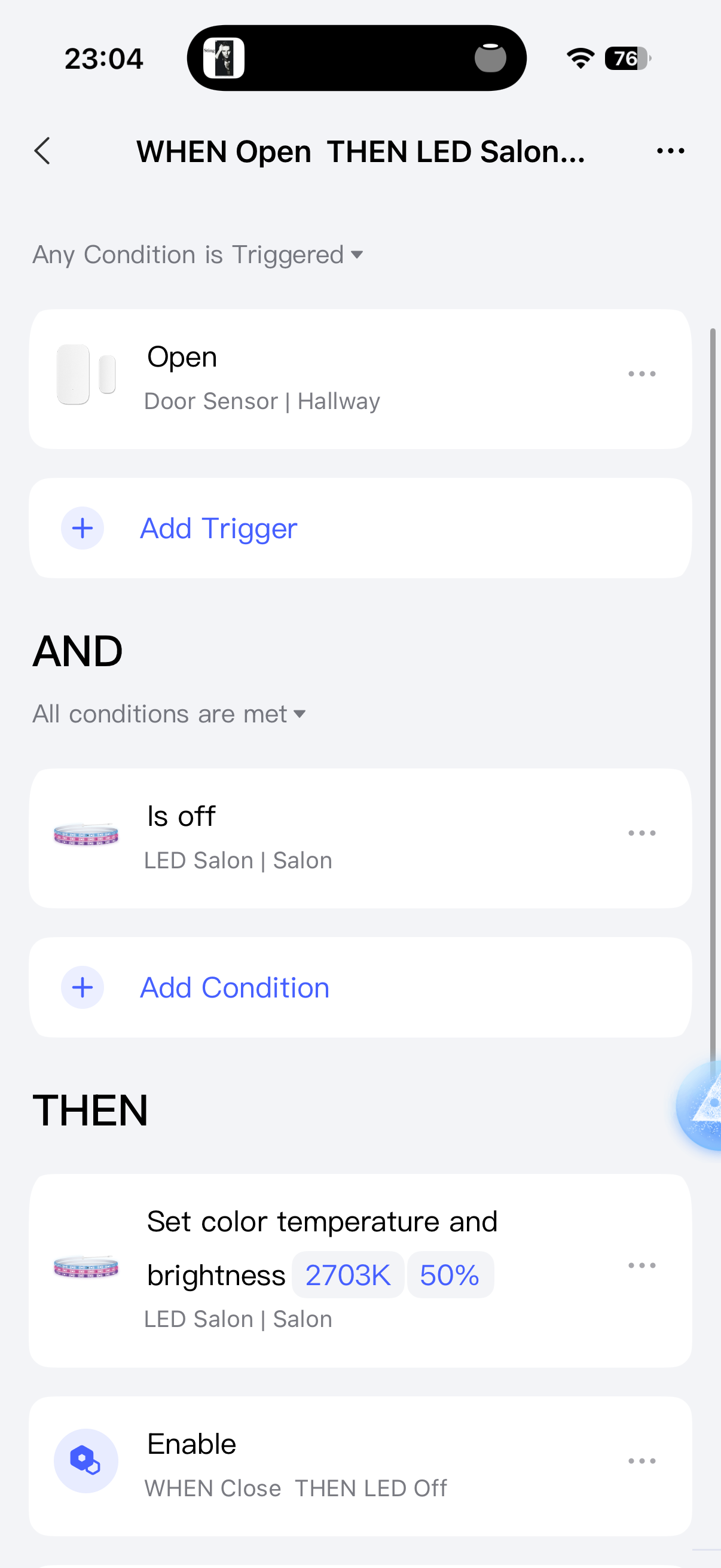The image size is (721, 1568).
Task: Change the 50% brightness value
Action: tap(450, 1274)
